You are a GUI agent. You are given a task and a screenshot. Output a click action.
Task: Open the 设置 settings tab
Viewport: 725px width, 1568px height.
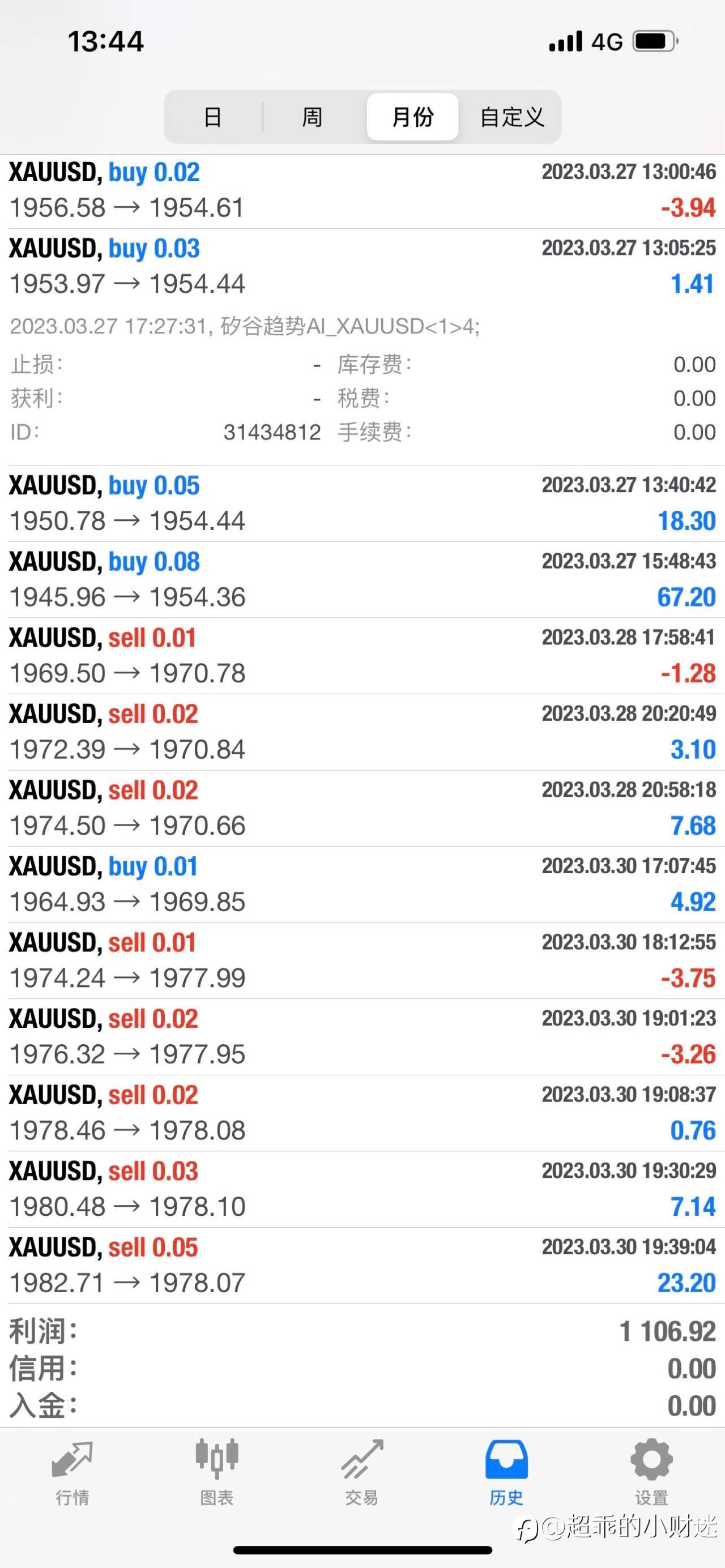tap(651, 1473)
